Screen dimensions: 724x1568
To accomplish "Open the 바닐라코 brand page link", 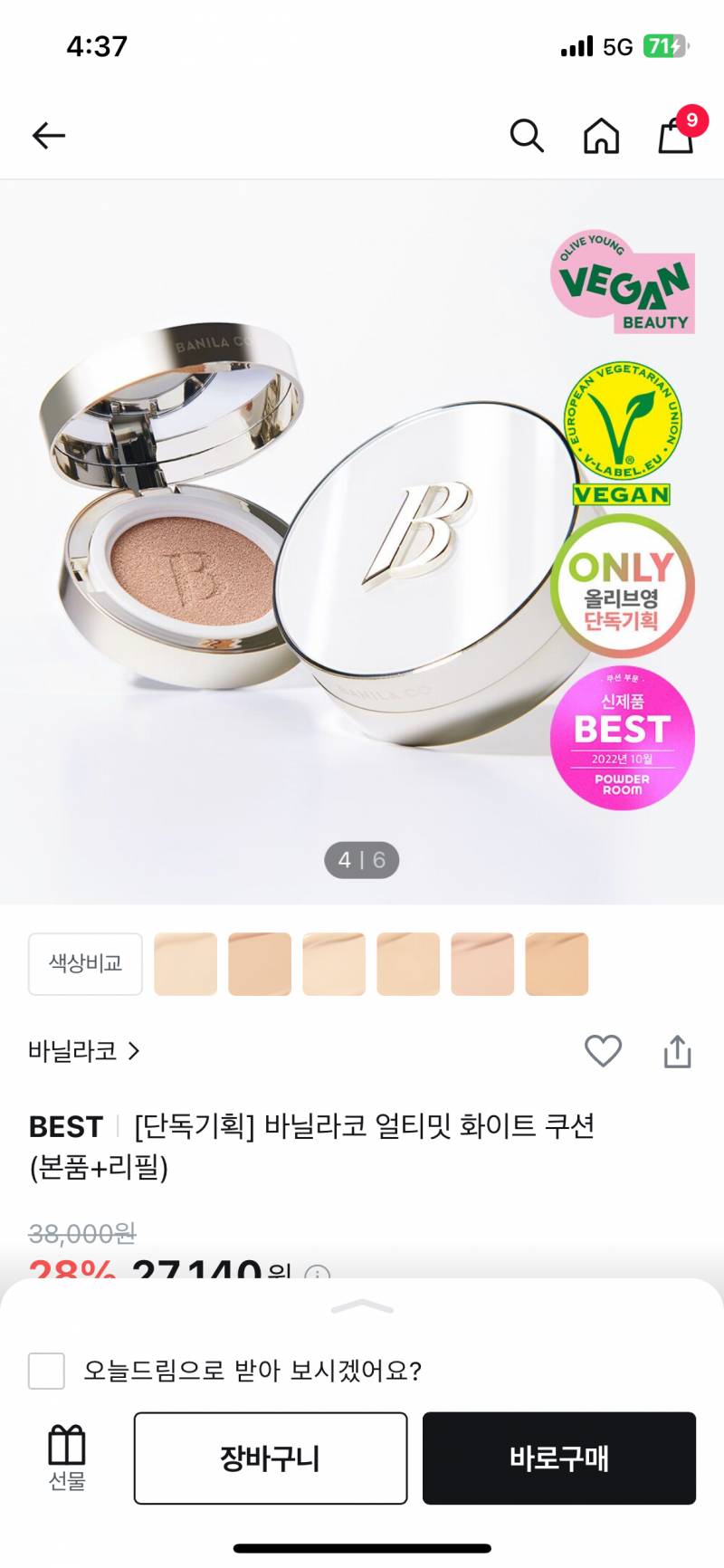I will 84,1051.
